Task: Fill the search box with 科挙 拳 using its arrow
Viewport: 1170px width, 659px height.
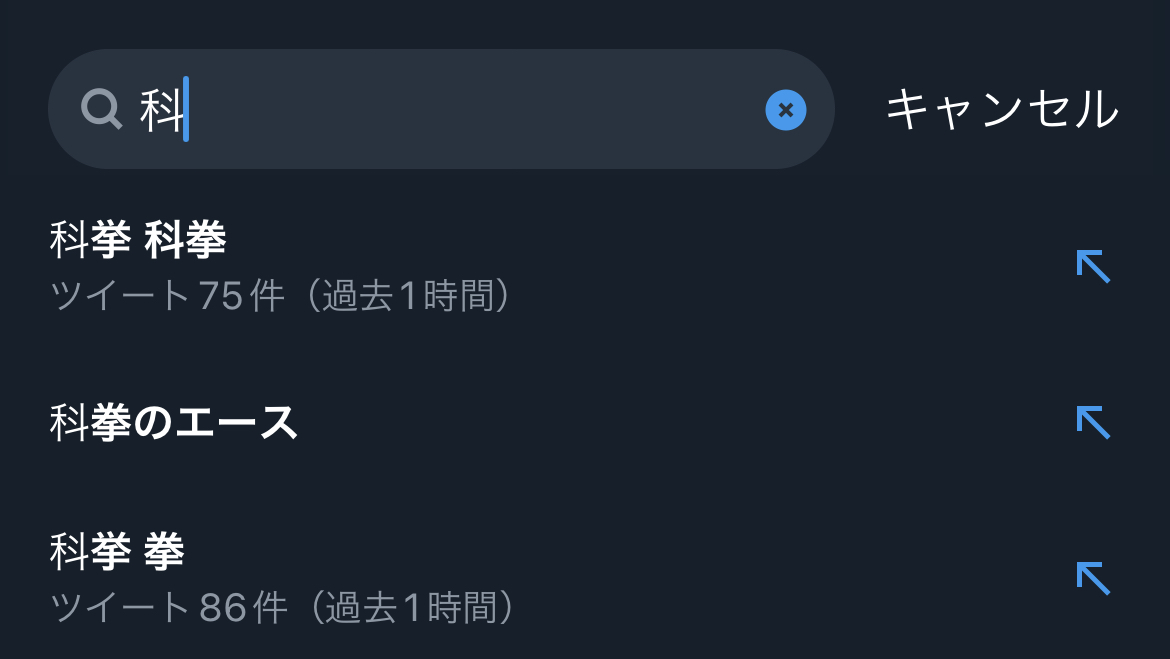Action: [1093, 578]
